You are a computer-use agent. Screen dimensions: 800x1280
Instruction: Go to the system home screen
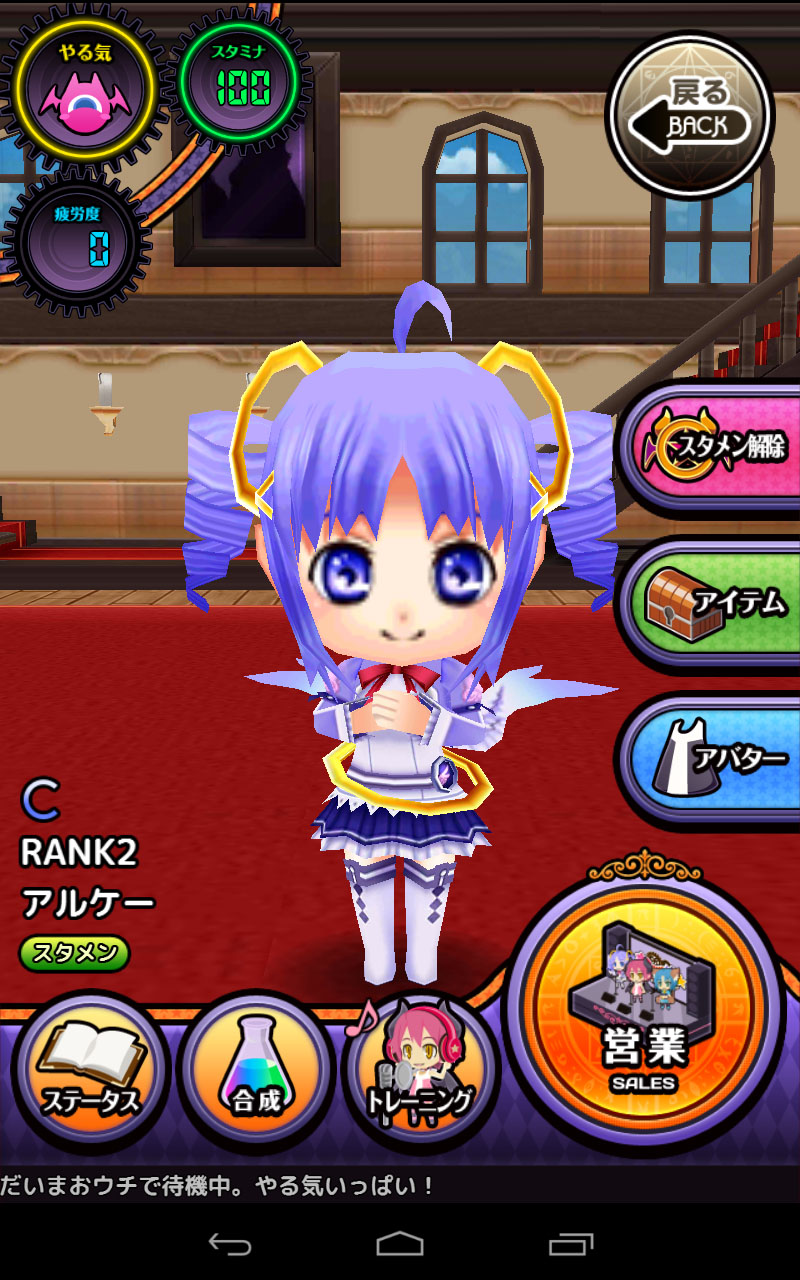tap(400, 1244)
